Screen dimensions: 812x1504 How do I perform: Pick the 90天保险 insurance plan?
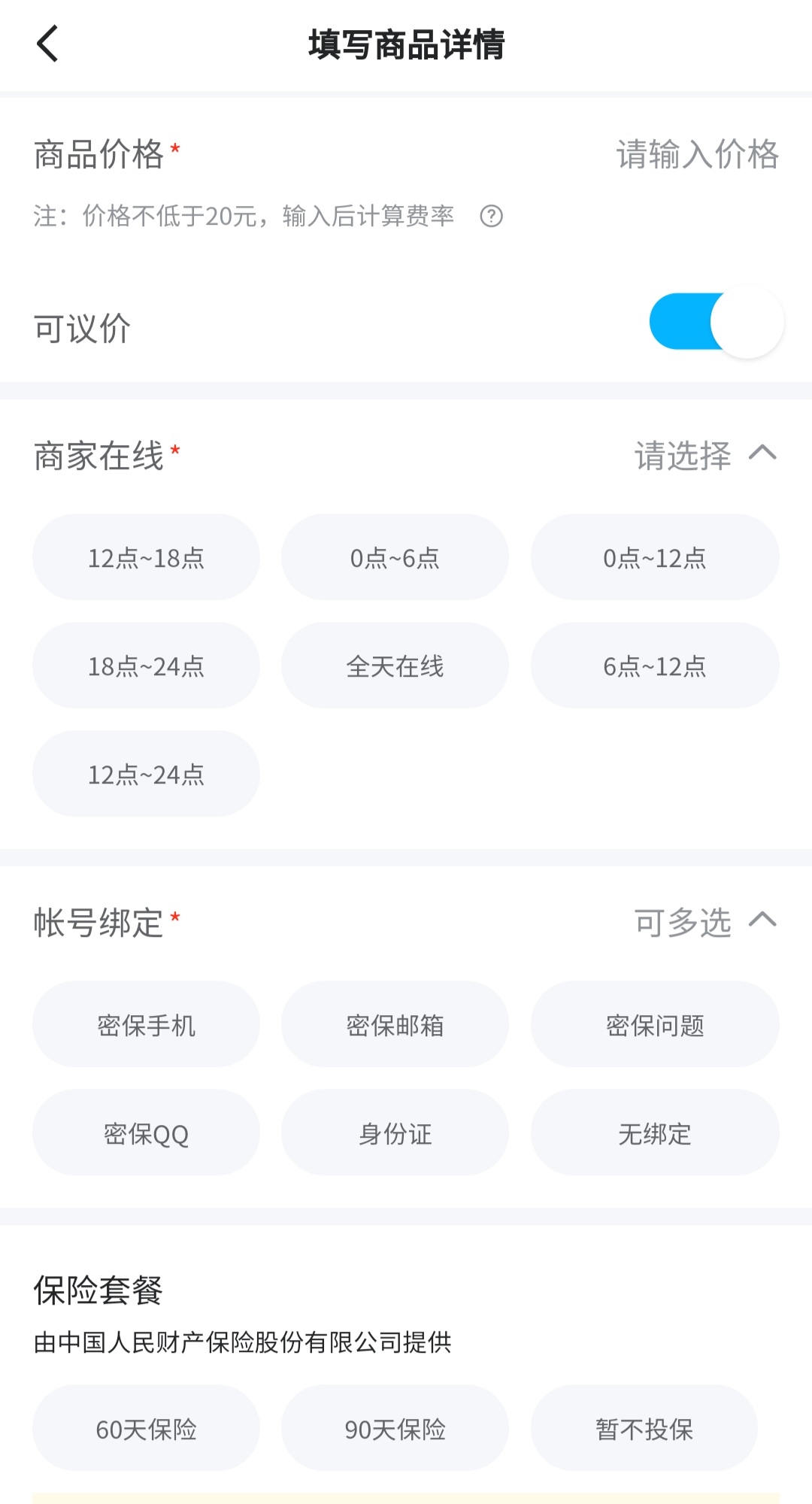pyautogui.click(x=395, y=1428)
